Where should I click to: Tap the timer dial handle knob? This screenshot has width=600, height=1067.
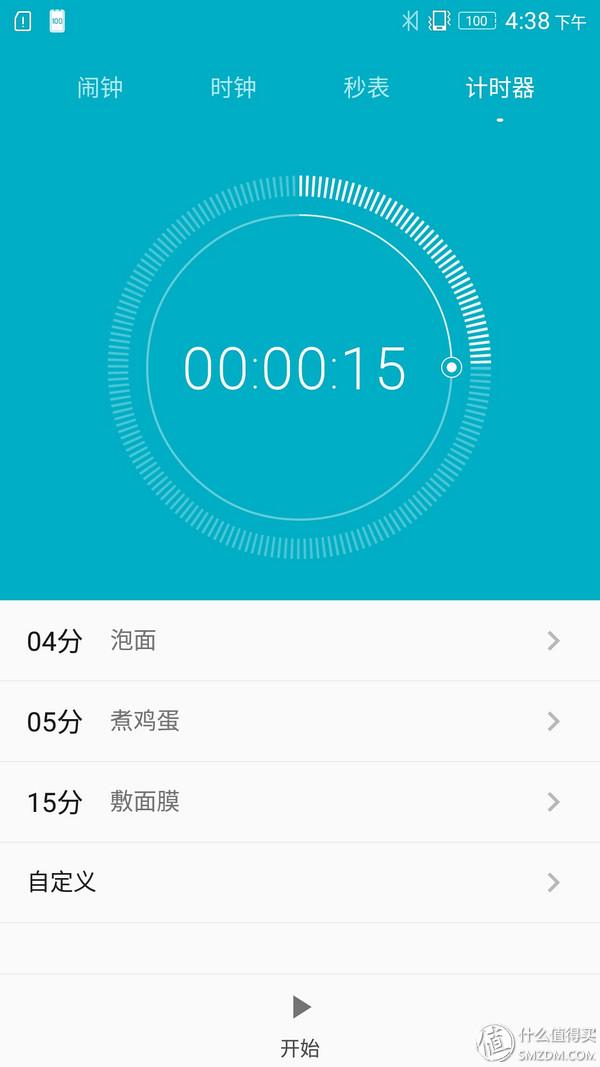[451, 367]
